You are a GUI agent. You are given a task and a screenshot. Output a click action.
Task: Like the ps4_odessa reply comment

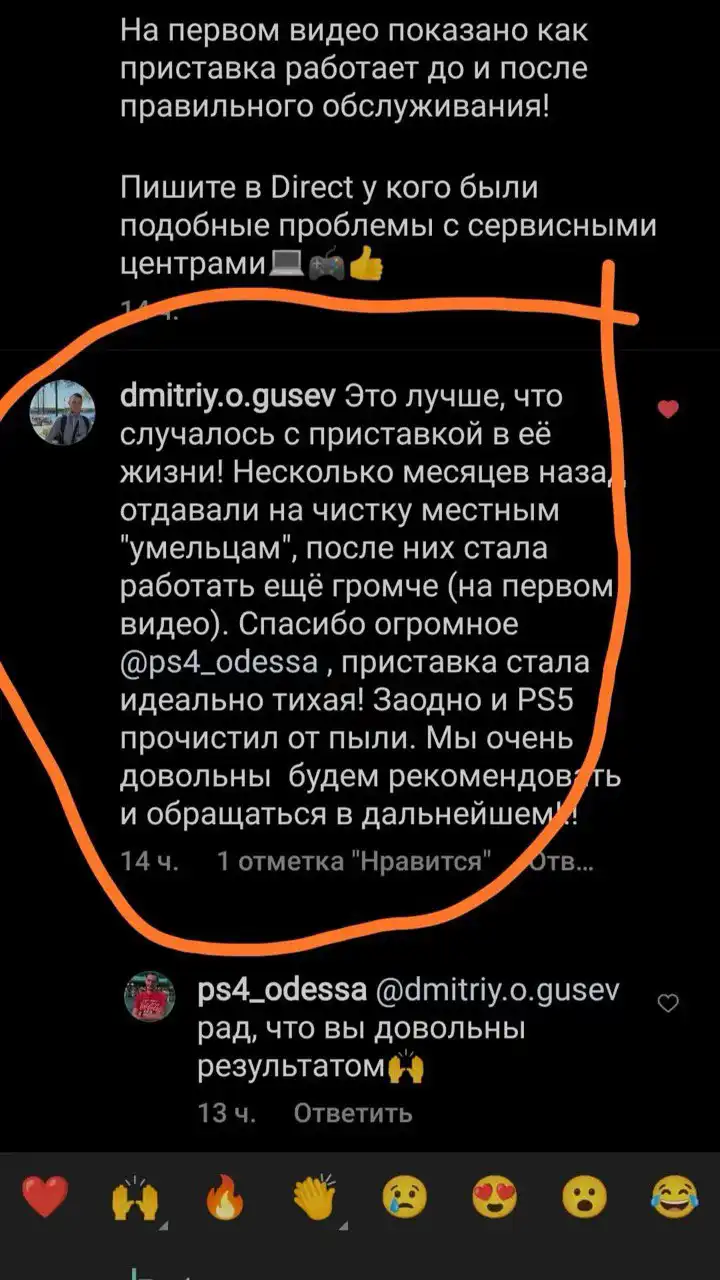668,1004
